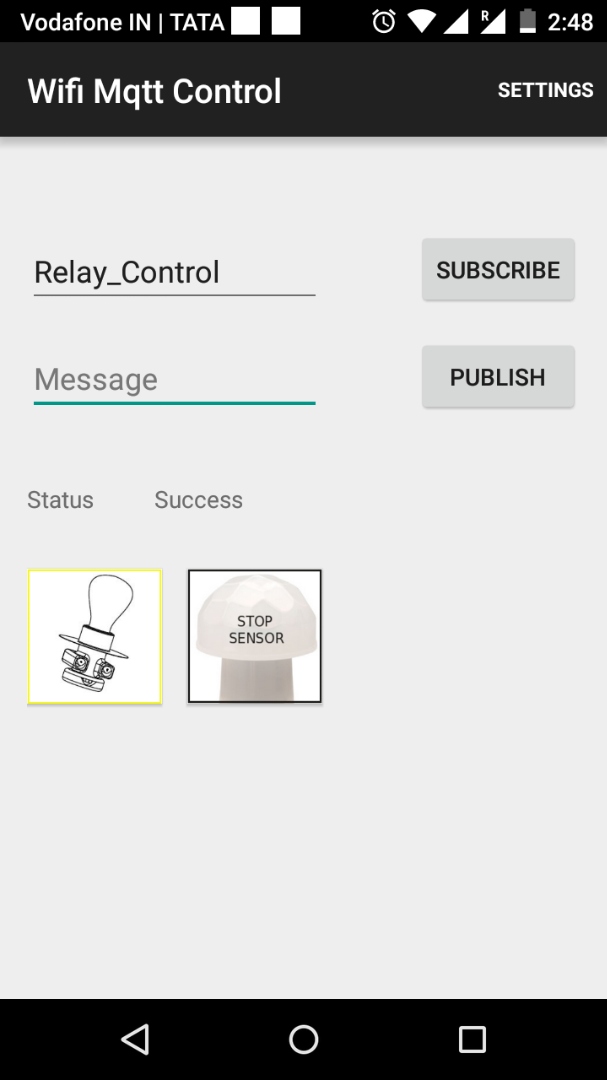Screen dimensions: 607x1080
Task: Open Settings in the app bar
Action: pos(545,90)
